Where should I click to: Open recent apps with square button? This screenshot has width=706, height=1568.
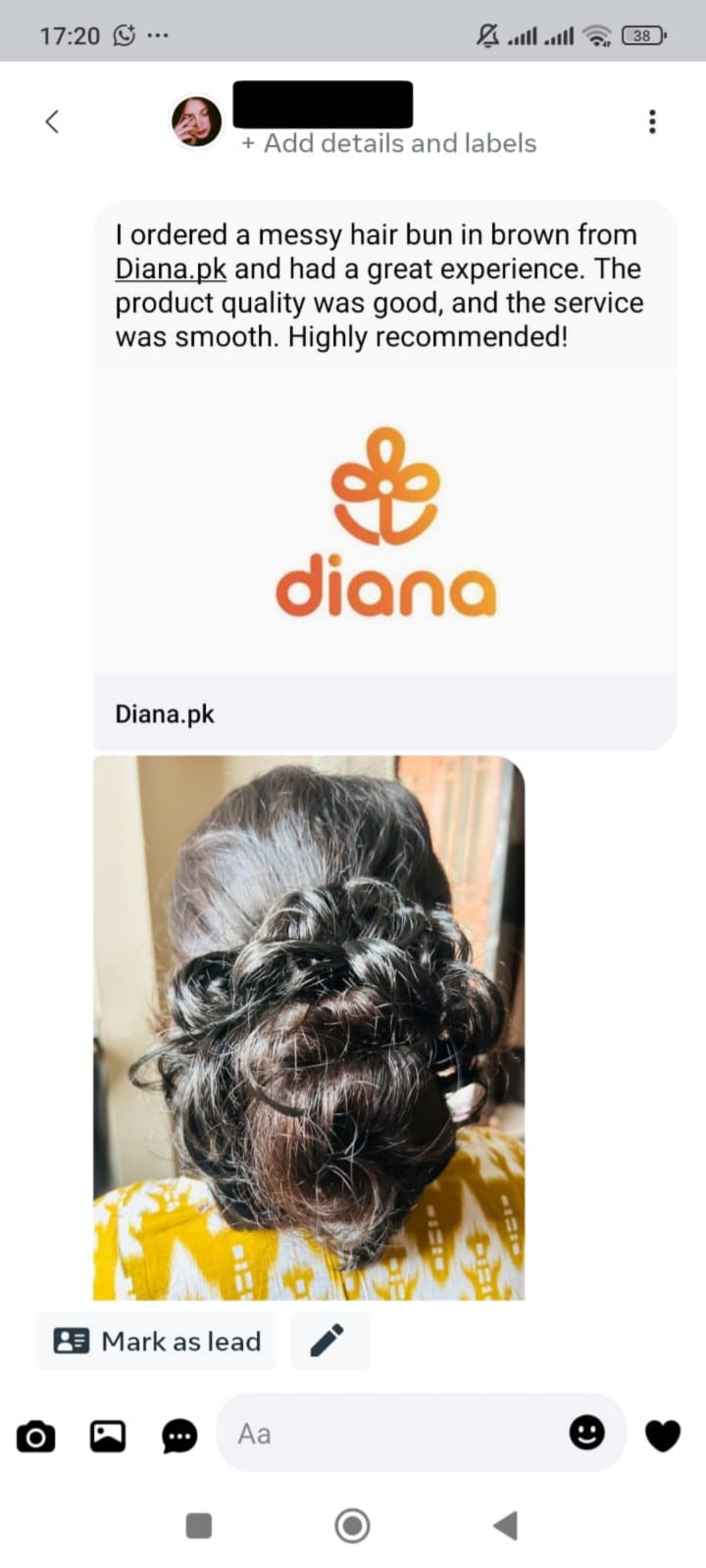coord(199,1525)
